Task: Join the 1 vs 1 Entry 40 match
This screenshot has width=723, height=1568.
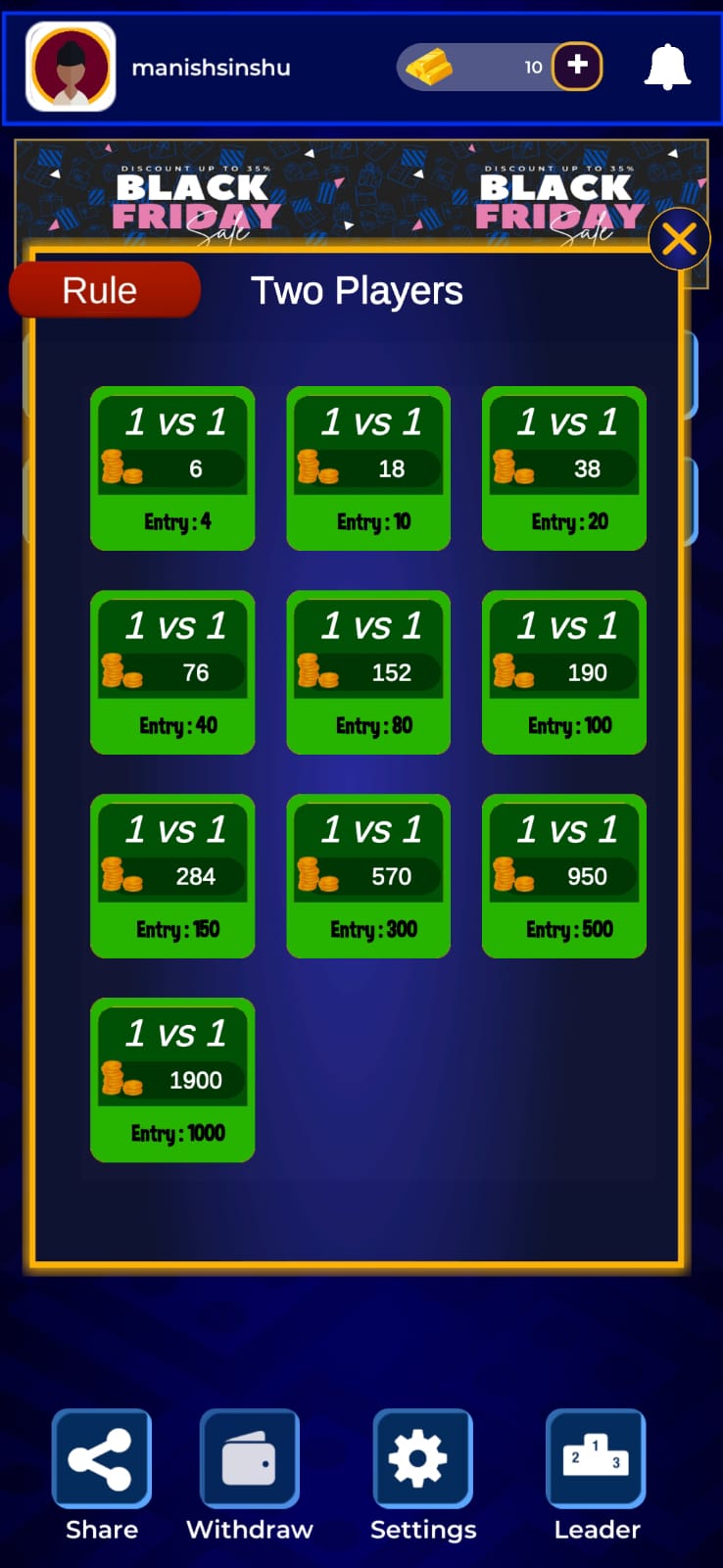Action: click(x=172, y=672)
